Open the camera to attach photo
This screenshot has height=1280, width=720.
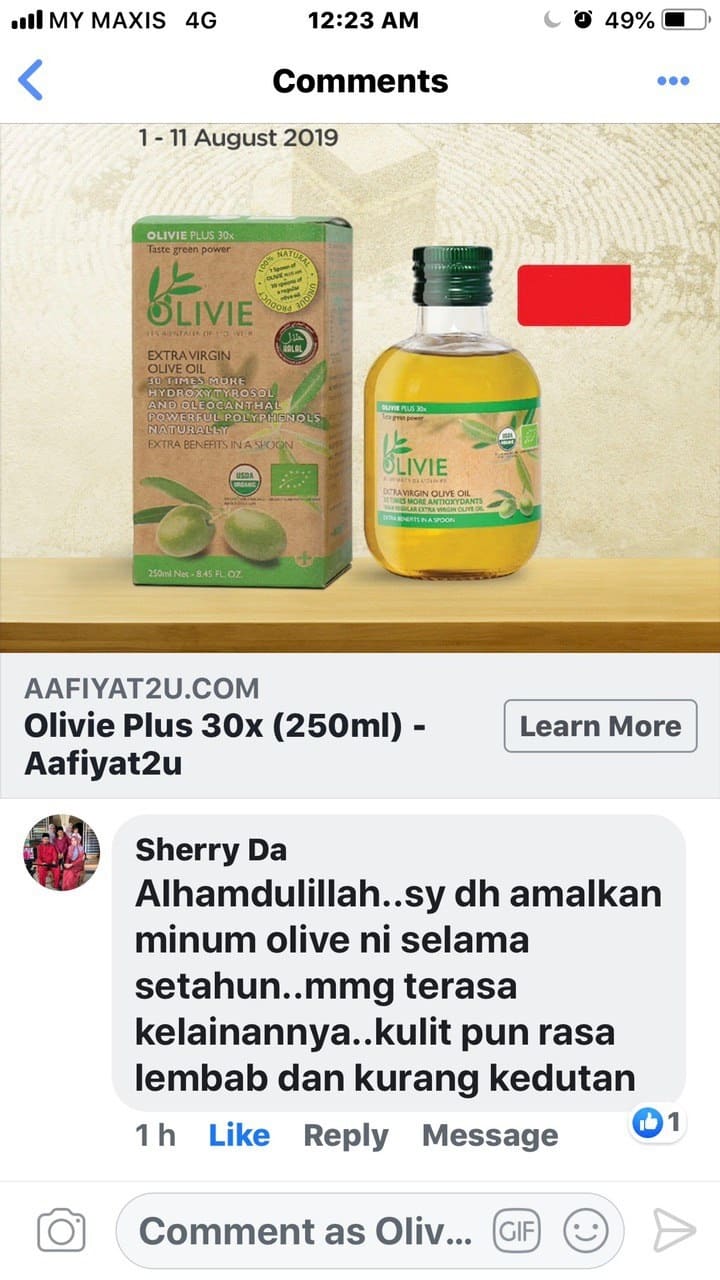point(61,1230)
